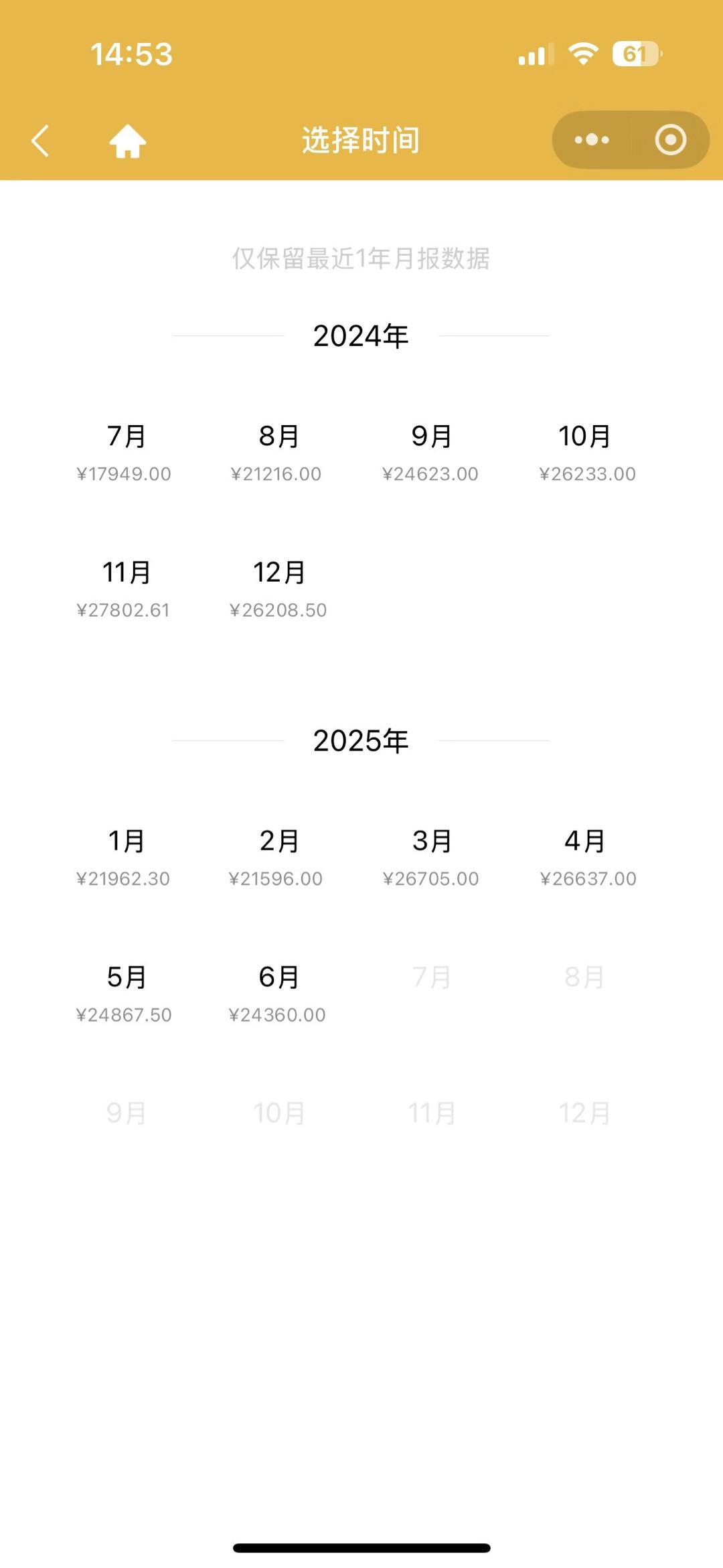Screen dimensions: 723x1568
Task: Open the 2024 12月 report (¥26208.50)
Action: (278, 589)
